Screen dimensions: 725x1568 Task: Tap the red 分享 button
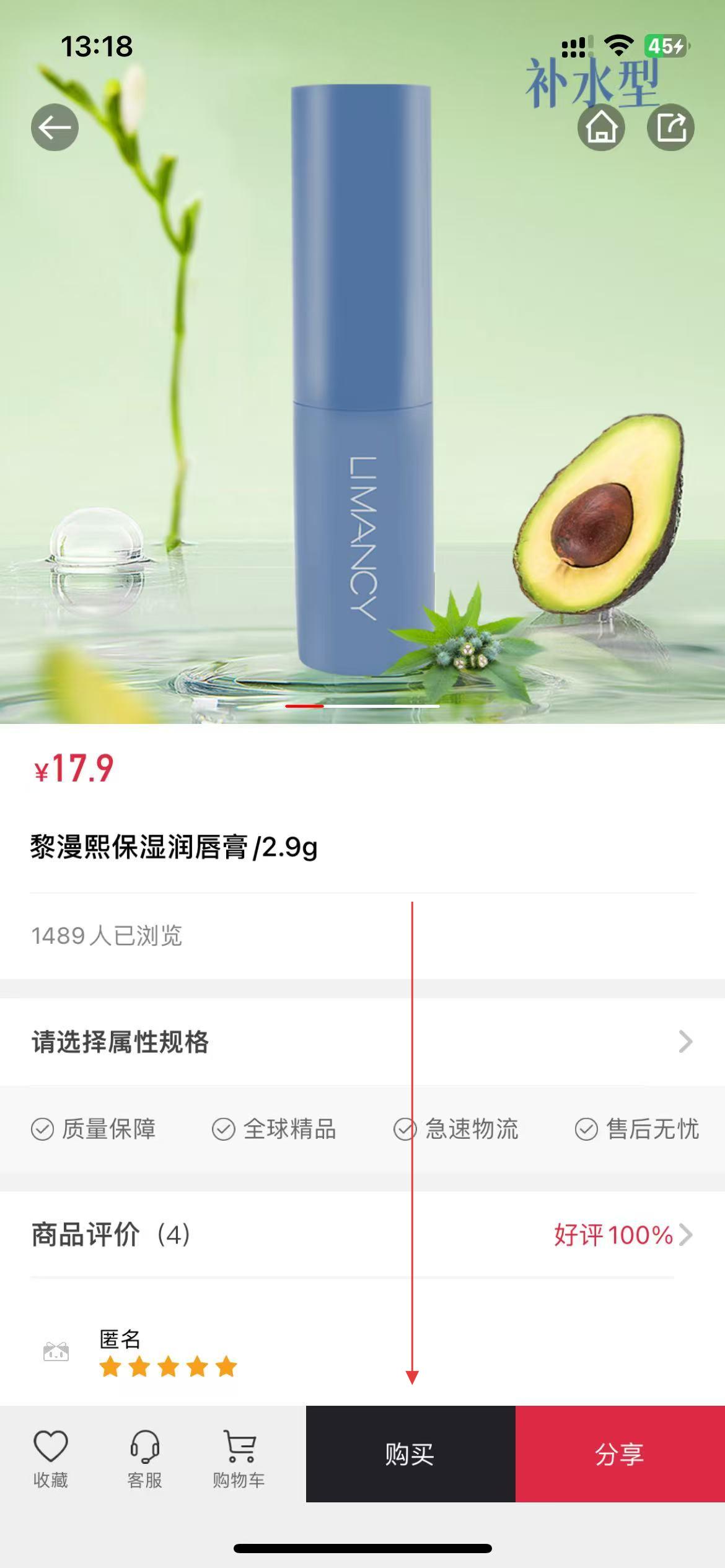(x=620, y=1454)
